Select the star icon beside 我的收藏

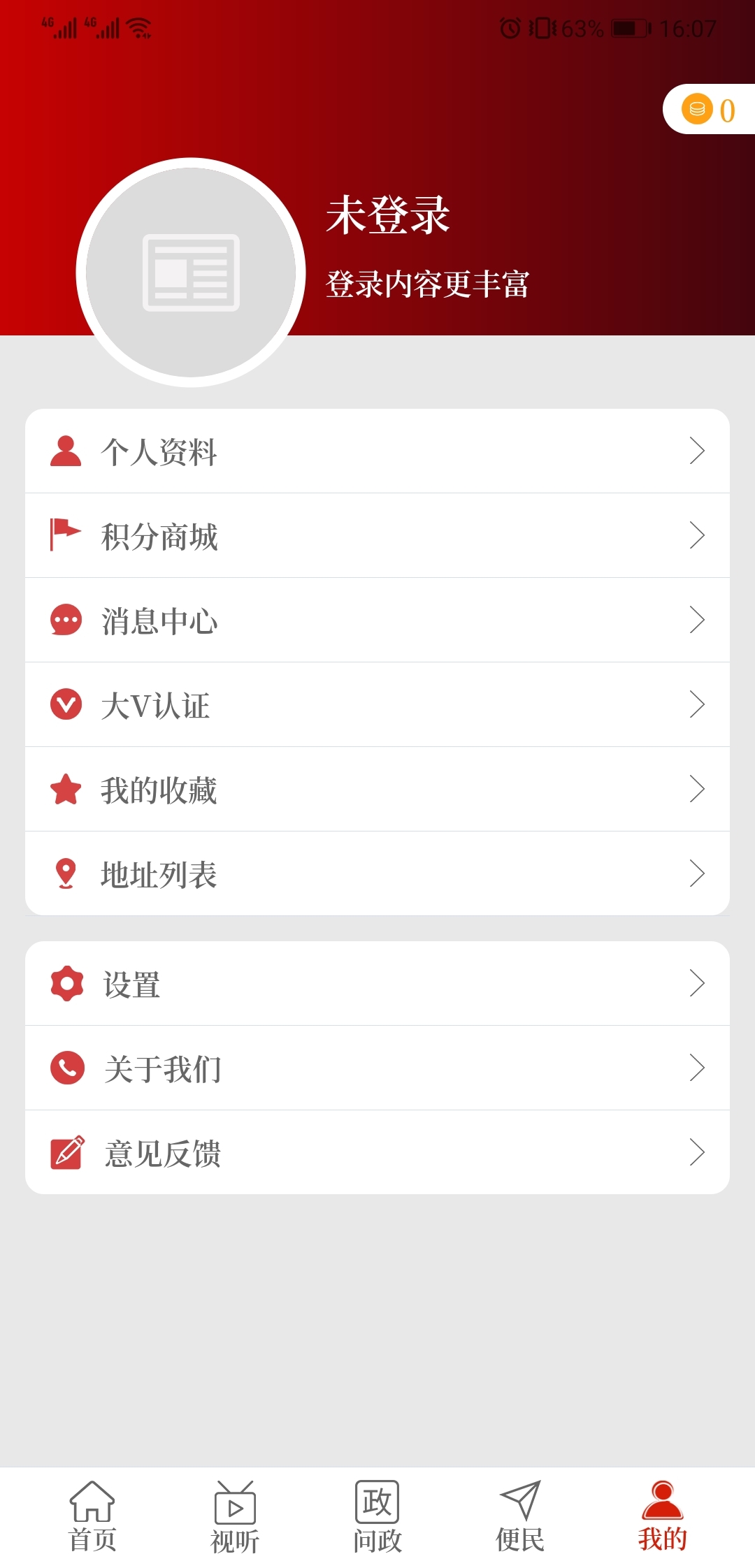[x=66, y=788]
